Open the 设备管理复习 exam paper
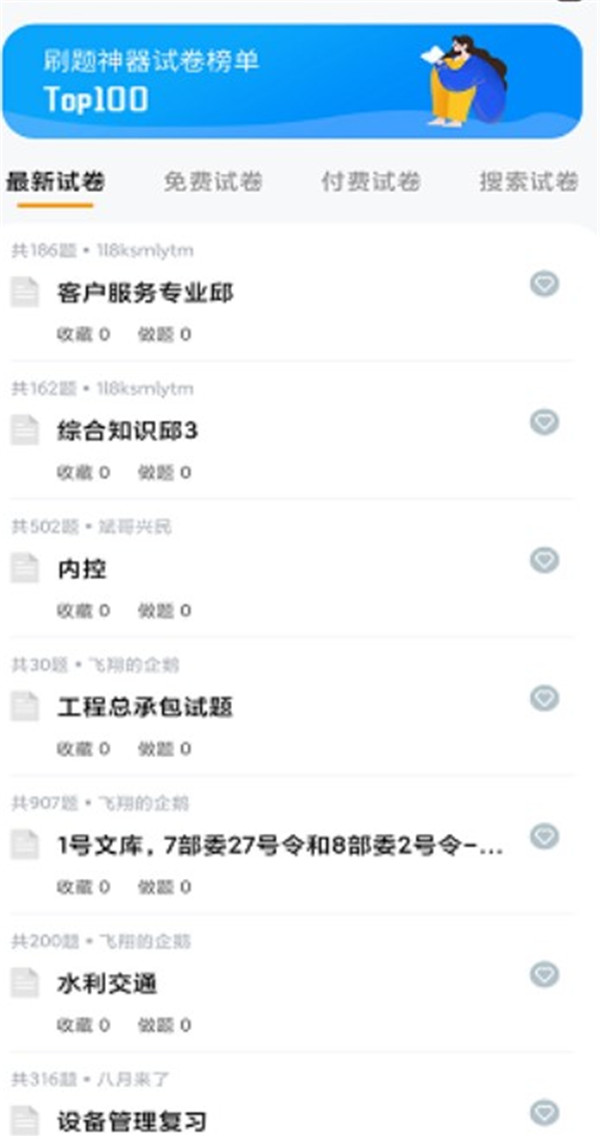Screen dimensions: 600x1139 tap(132, 1120)
